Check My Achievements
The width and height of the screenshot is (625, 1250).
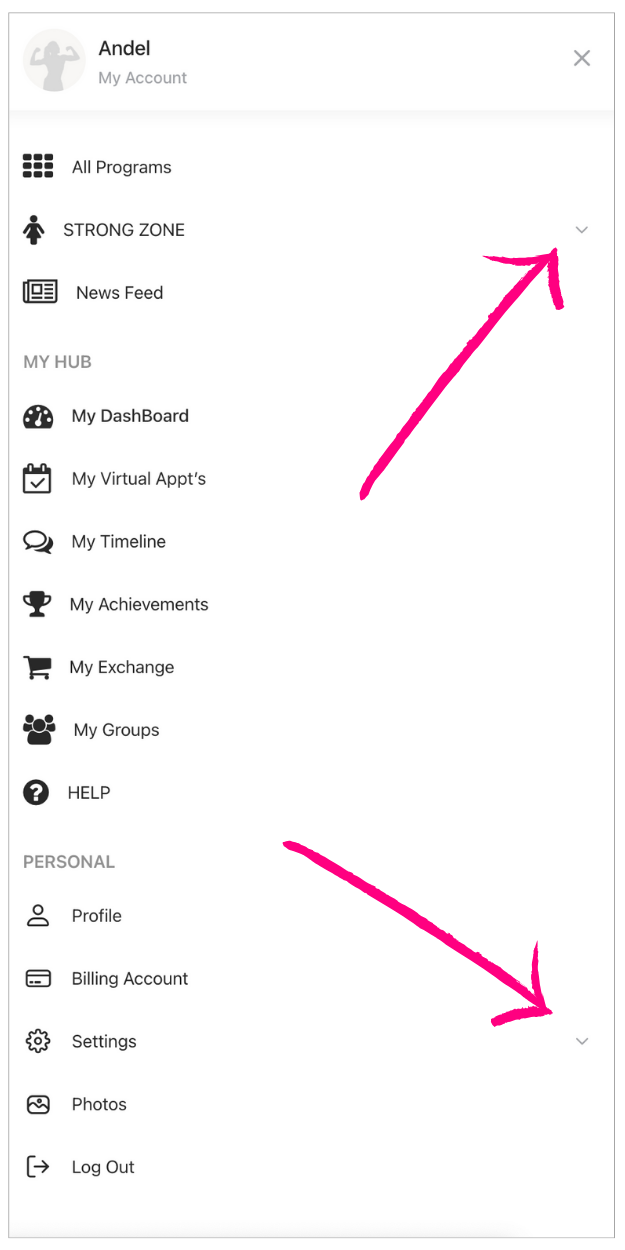point(139,605)
